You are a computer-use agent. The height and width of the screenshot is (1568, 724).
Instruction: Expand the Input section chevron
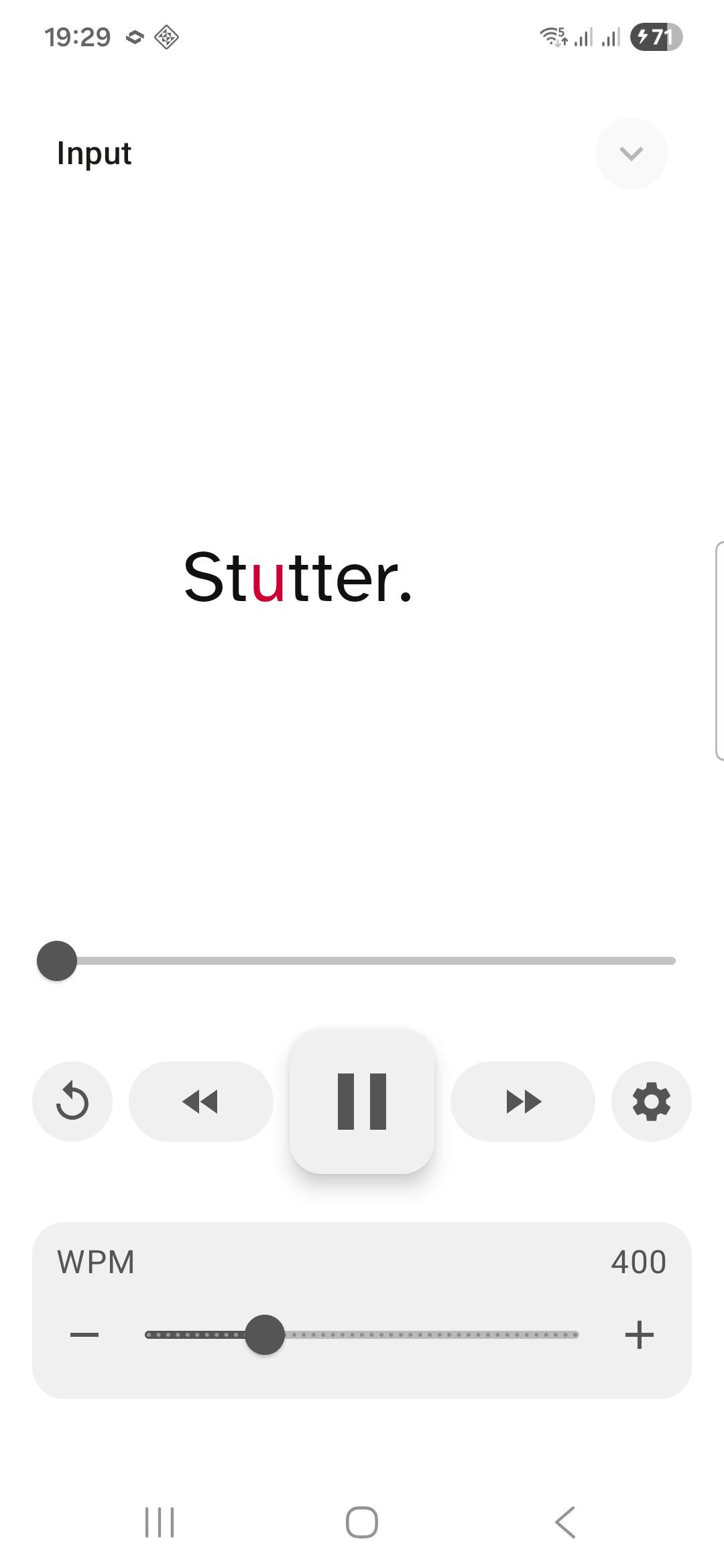(631, 153)
